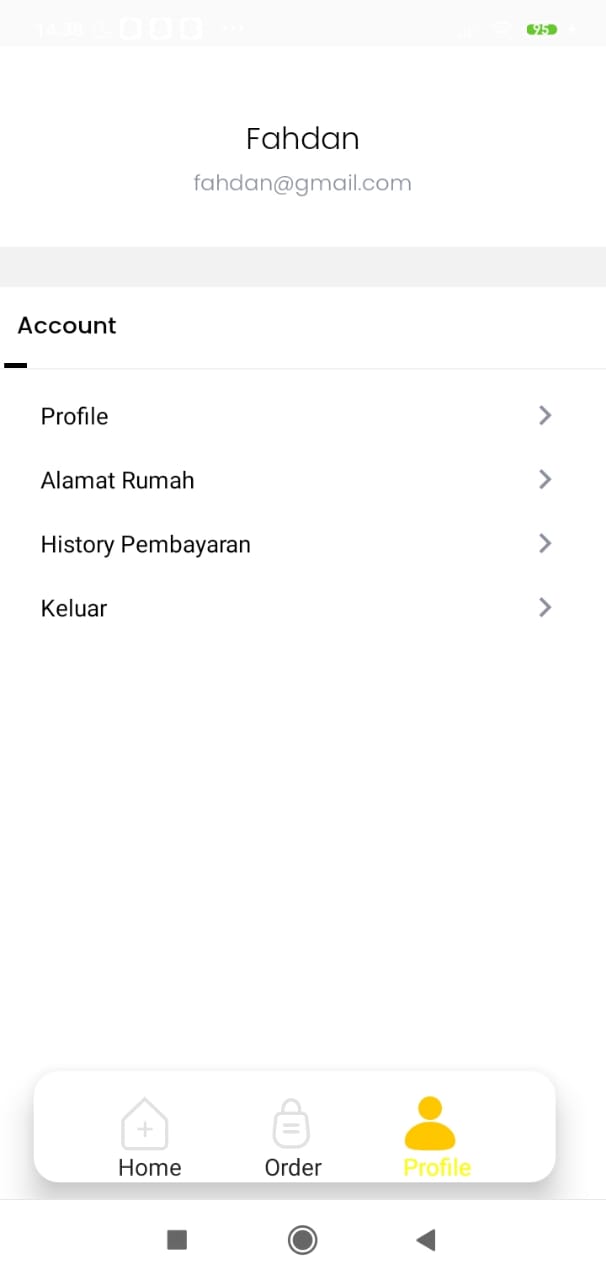
Task: Tap the Profile tab in bottom bar
Action: point(436,1138)
